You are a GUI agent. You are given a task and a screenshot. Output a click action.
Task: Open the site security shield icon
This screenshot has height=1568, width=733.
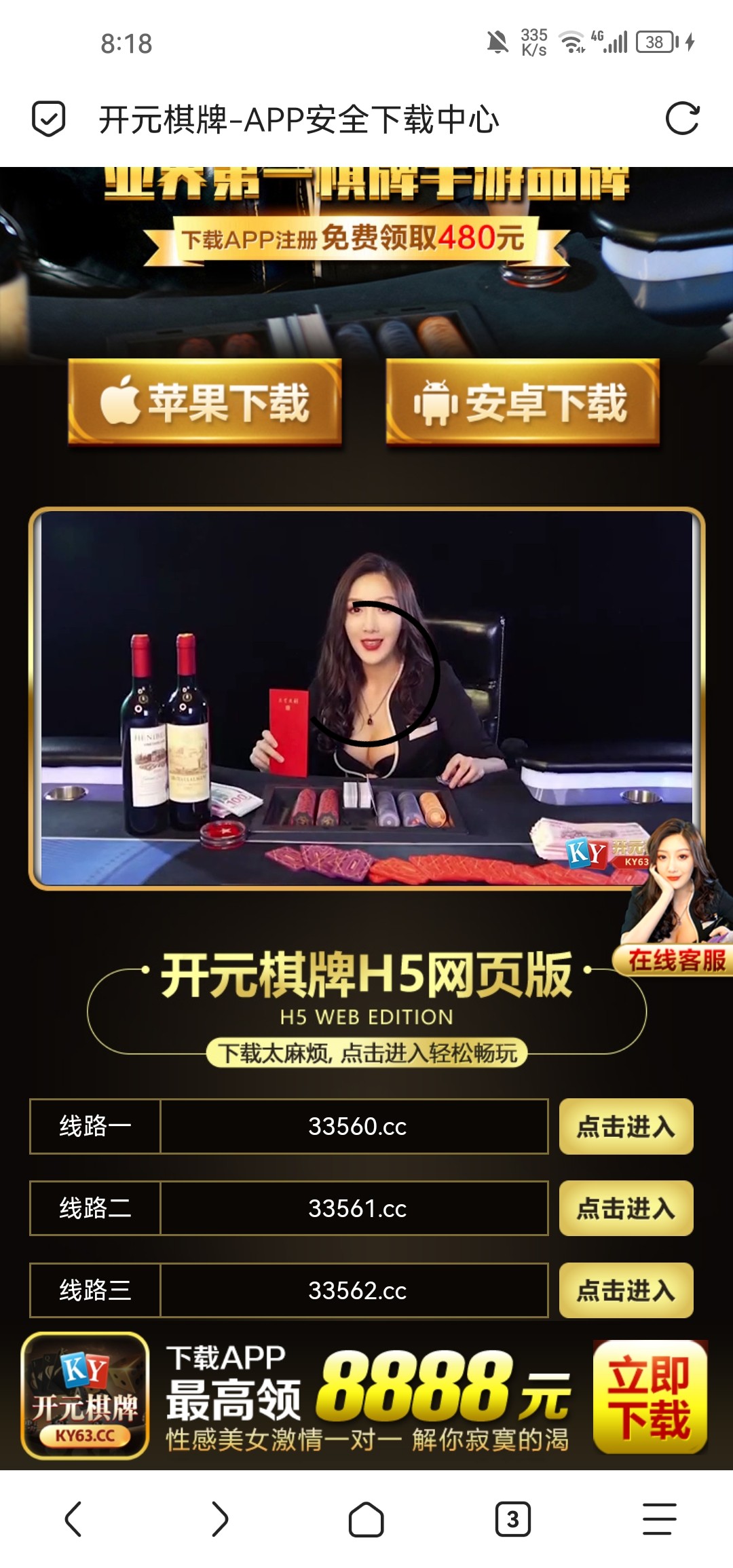coord(49,119)
